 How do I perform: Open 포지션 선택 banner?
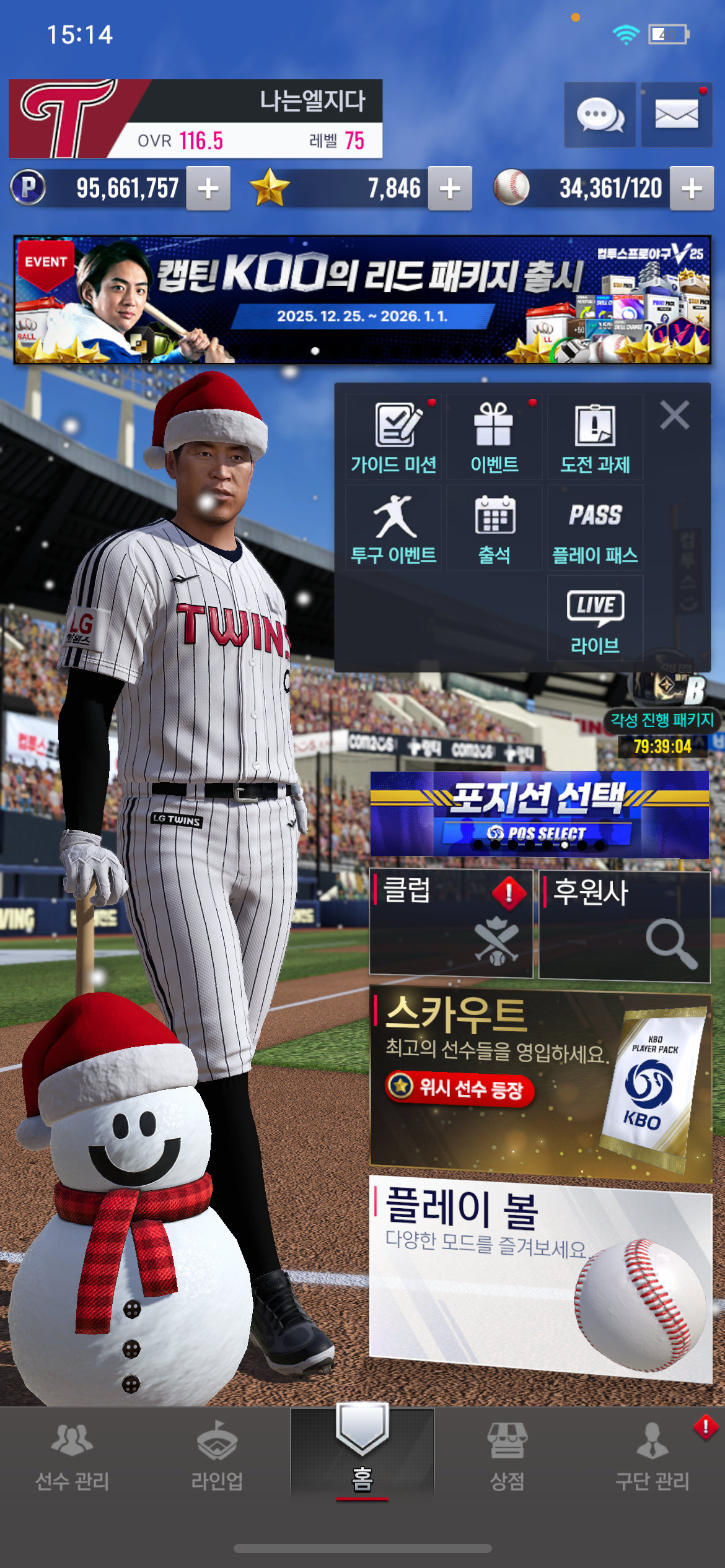[x=539, y=814]
